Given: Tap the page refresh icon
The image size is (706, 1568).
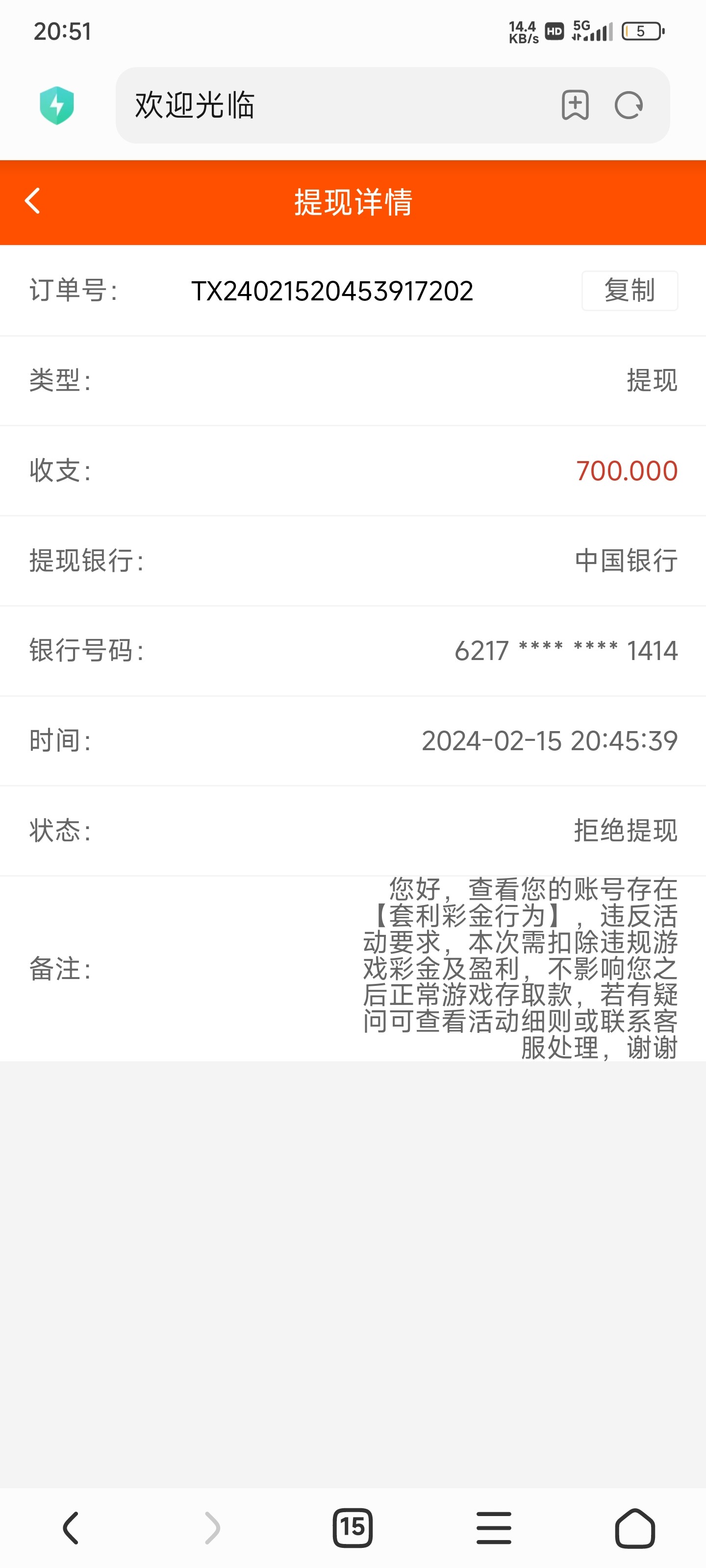Looking at the screenshot, I should pos(628,105).
